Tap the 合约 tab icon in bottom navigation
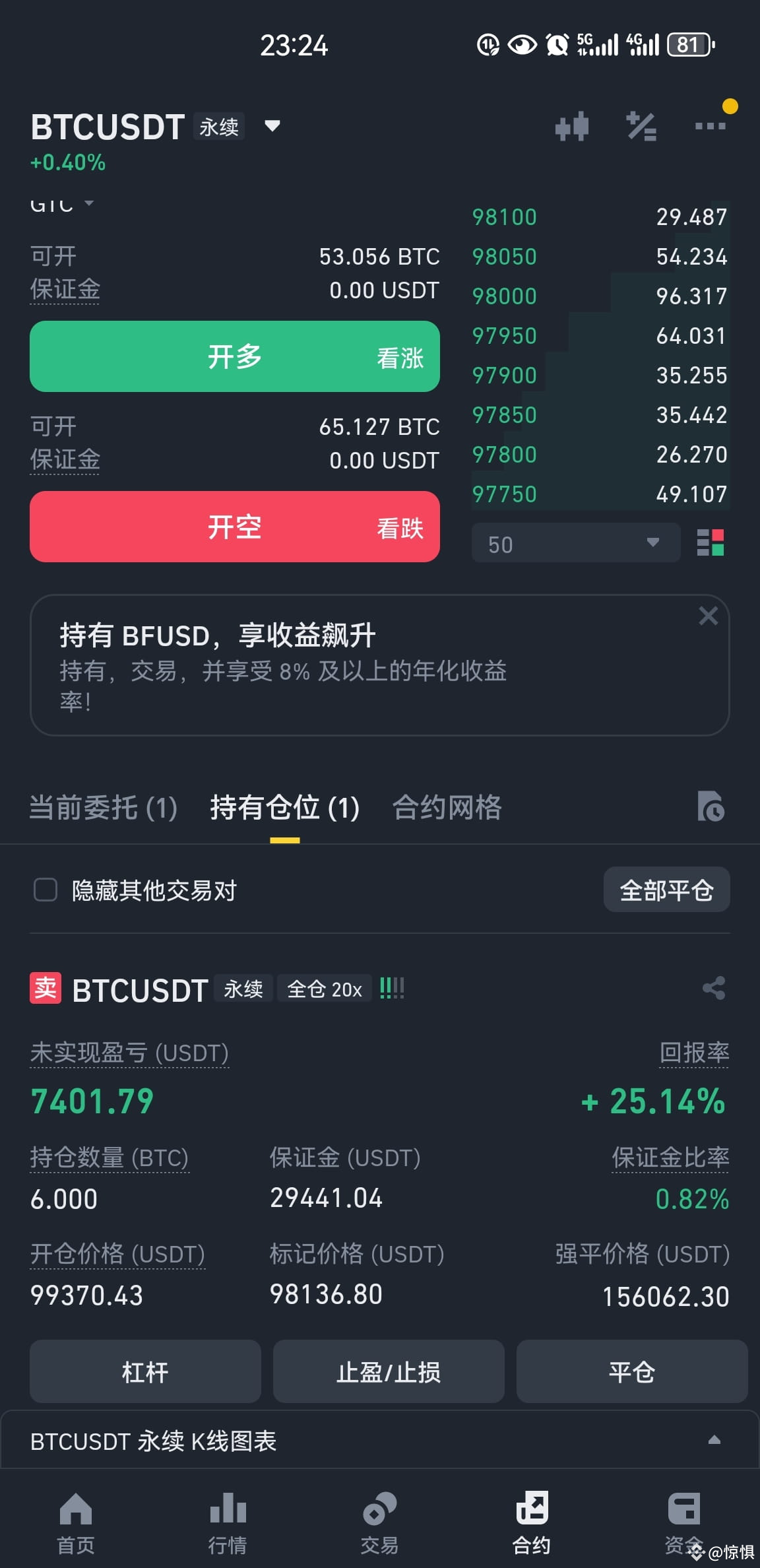Viewport: 760px width, 1568px height. click(532, 1518)
